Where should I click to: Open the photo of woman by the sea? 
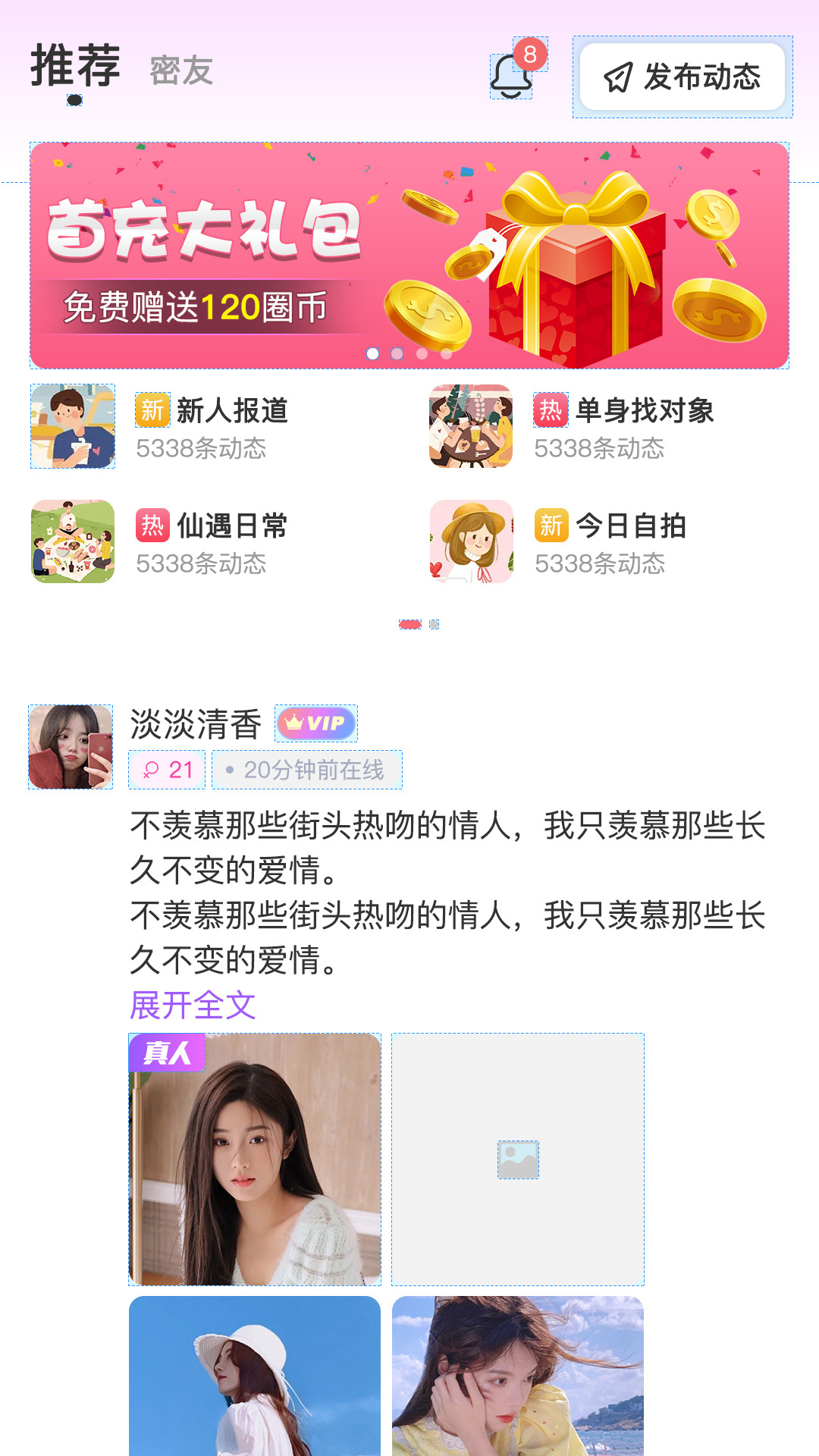click(x=518, y=1376)
